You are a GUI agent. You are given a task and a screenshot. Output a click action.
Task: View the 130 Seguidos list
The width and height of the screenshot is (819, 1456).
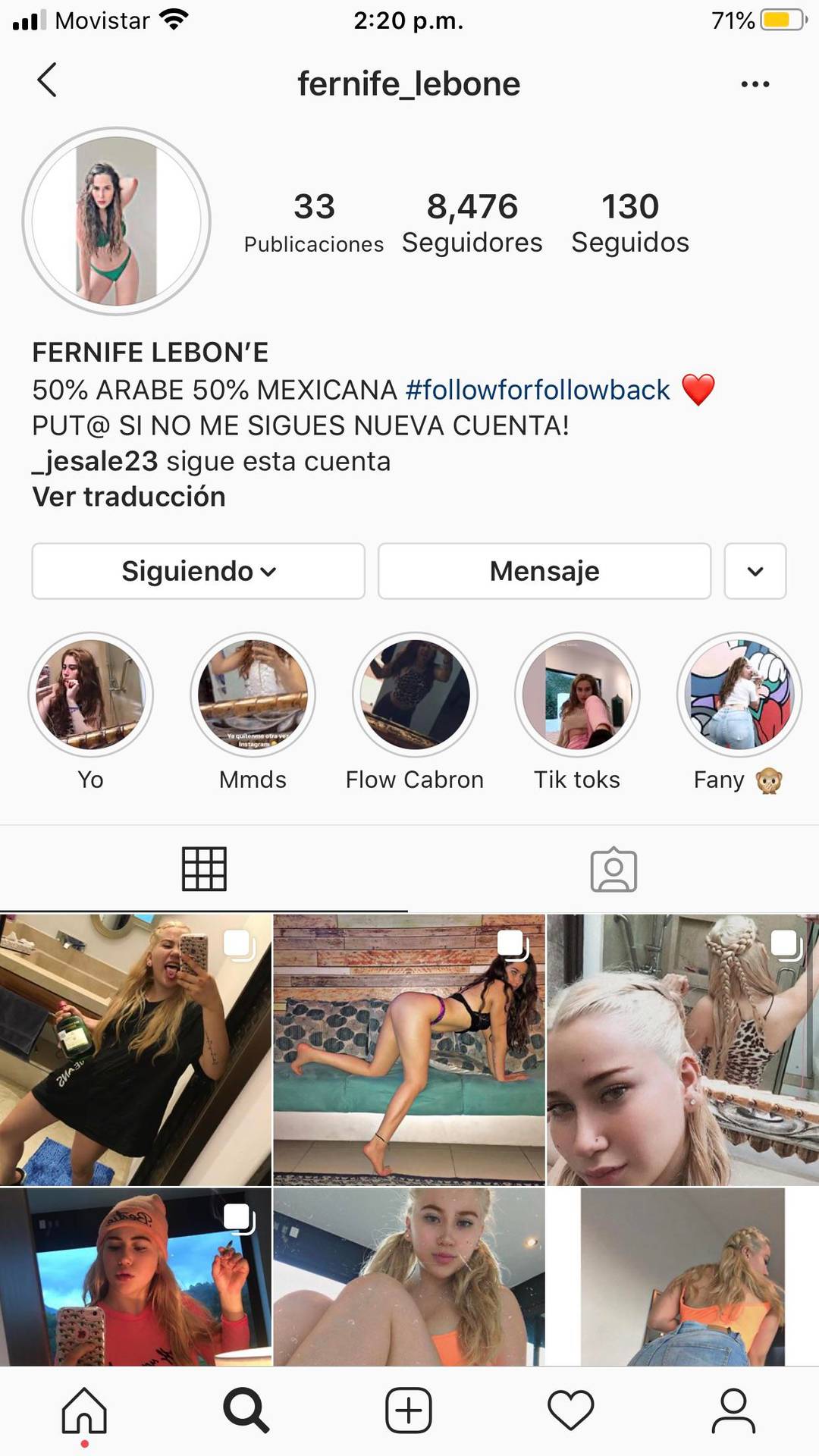630,222
